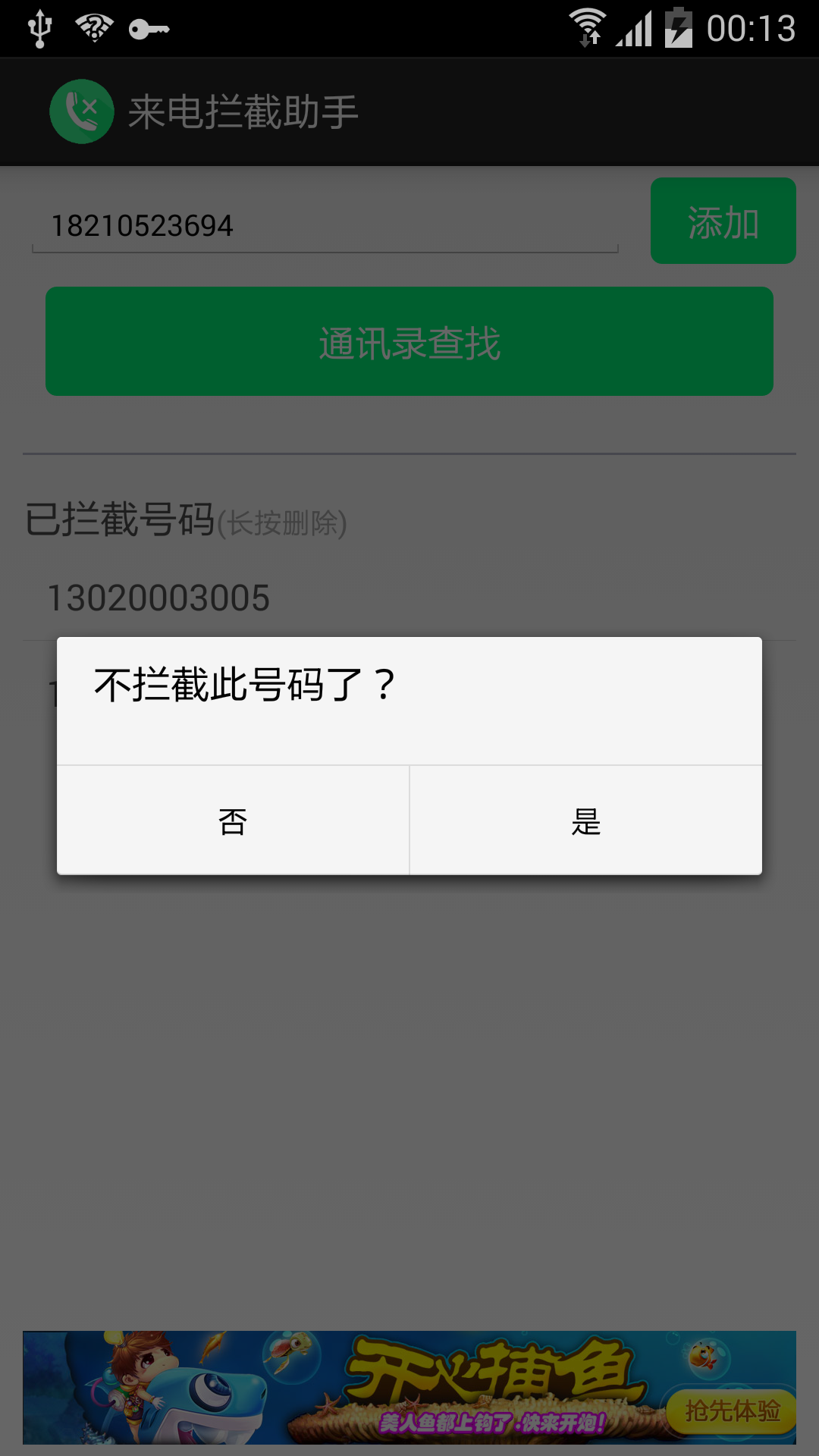Click the 通讯录查找 contacts search button
Image resolution: width=819 pixels, height=1456 pixels.
[x=409, y=340]
